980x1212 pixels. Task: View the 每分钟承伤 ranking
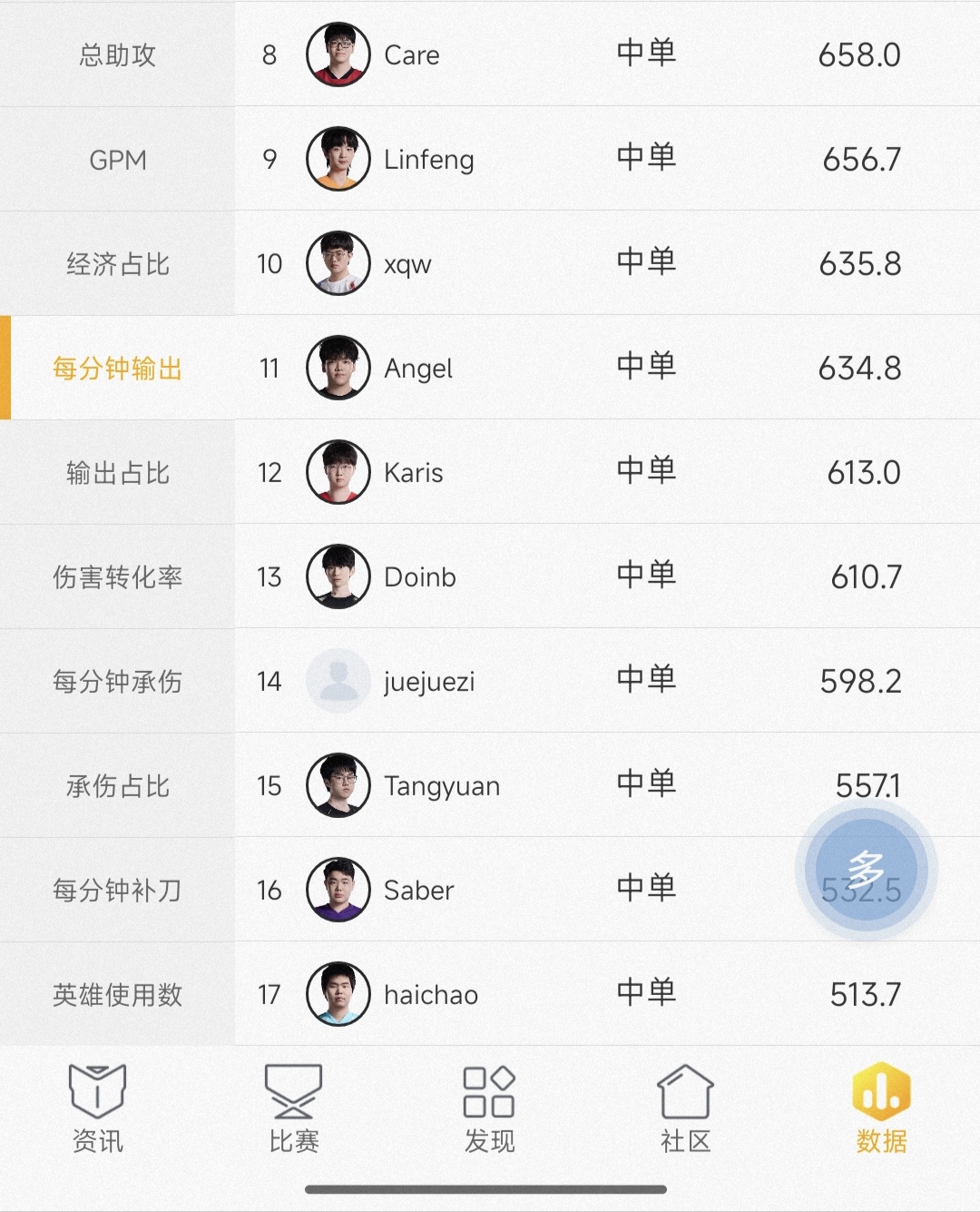116,682
